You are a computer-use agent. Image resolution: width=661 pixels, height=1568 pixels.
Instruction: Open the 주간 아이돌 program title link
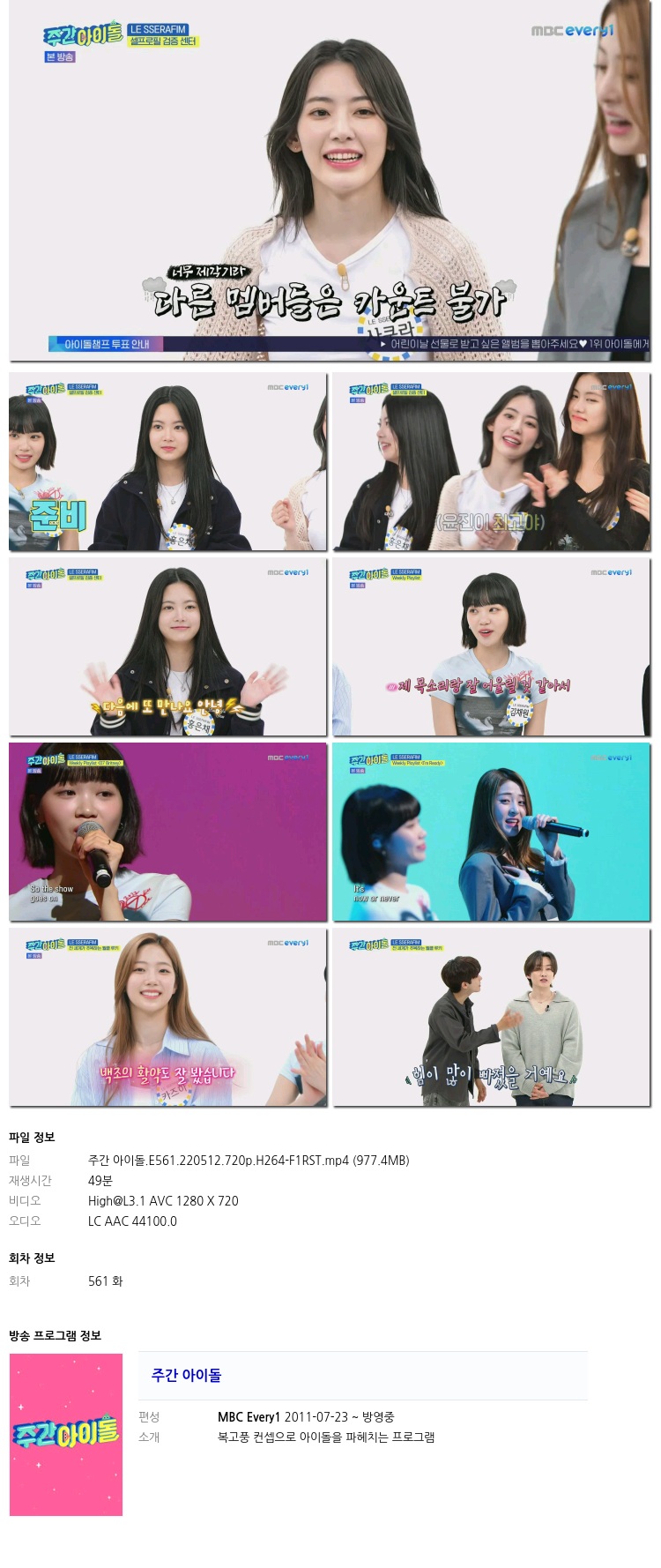186,1375
